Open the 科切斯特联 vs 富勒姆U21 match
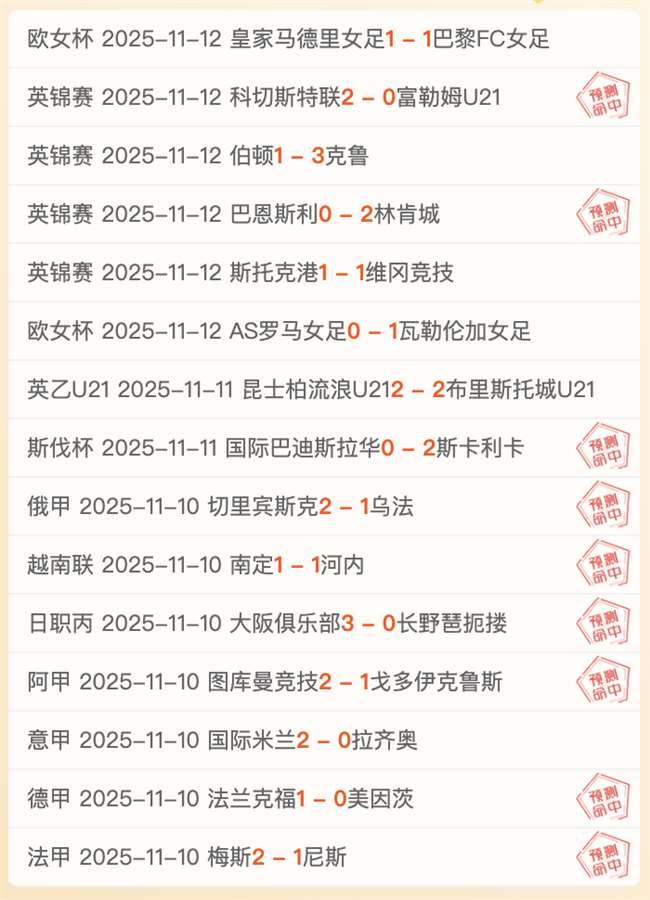 point(265,97)
